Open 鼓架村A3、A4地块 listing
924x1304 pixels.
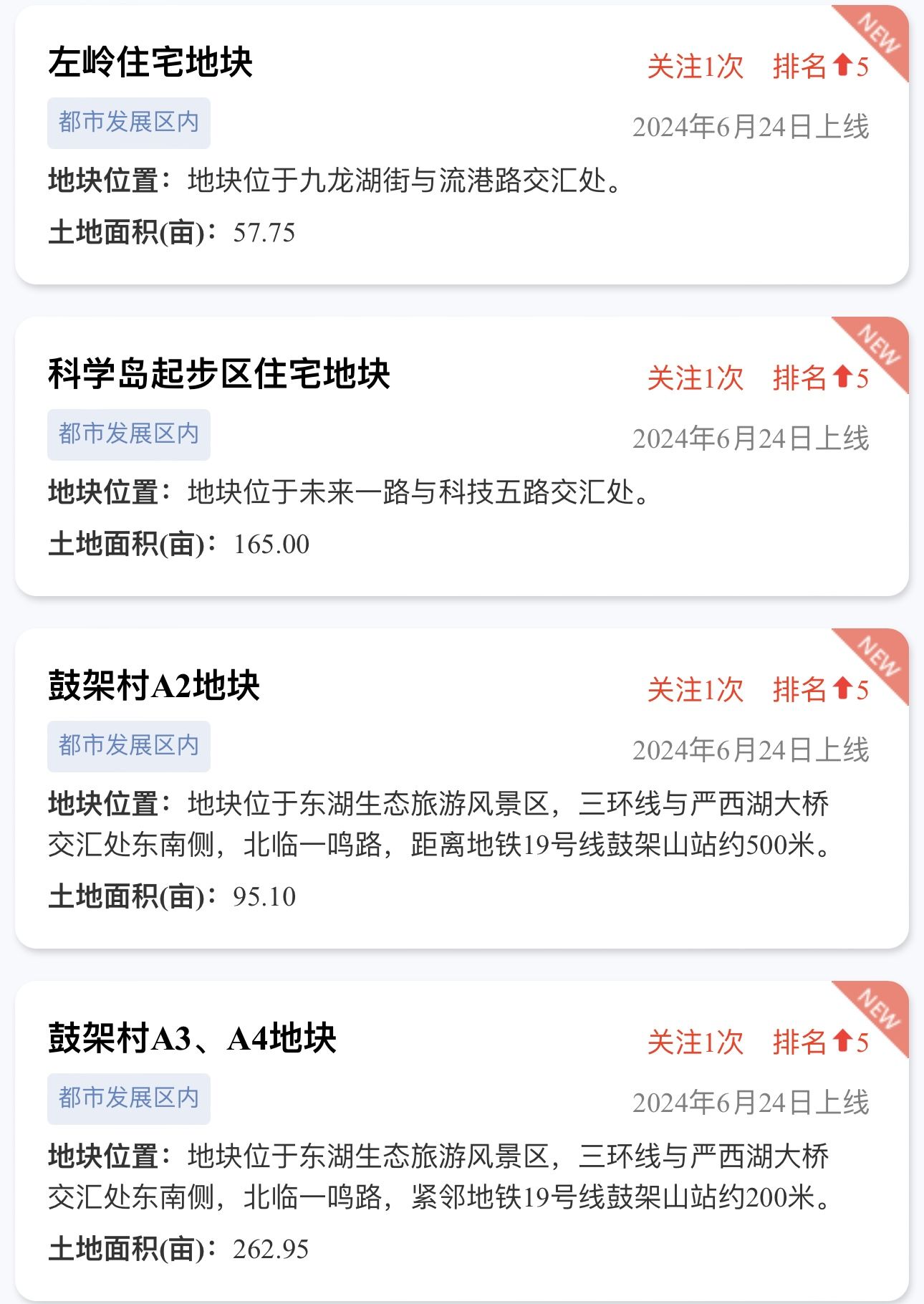click(192, 1038)
